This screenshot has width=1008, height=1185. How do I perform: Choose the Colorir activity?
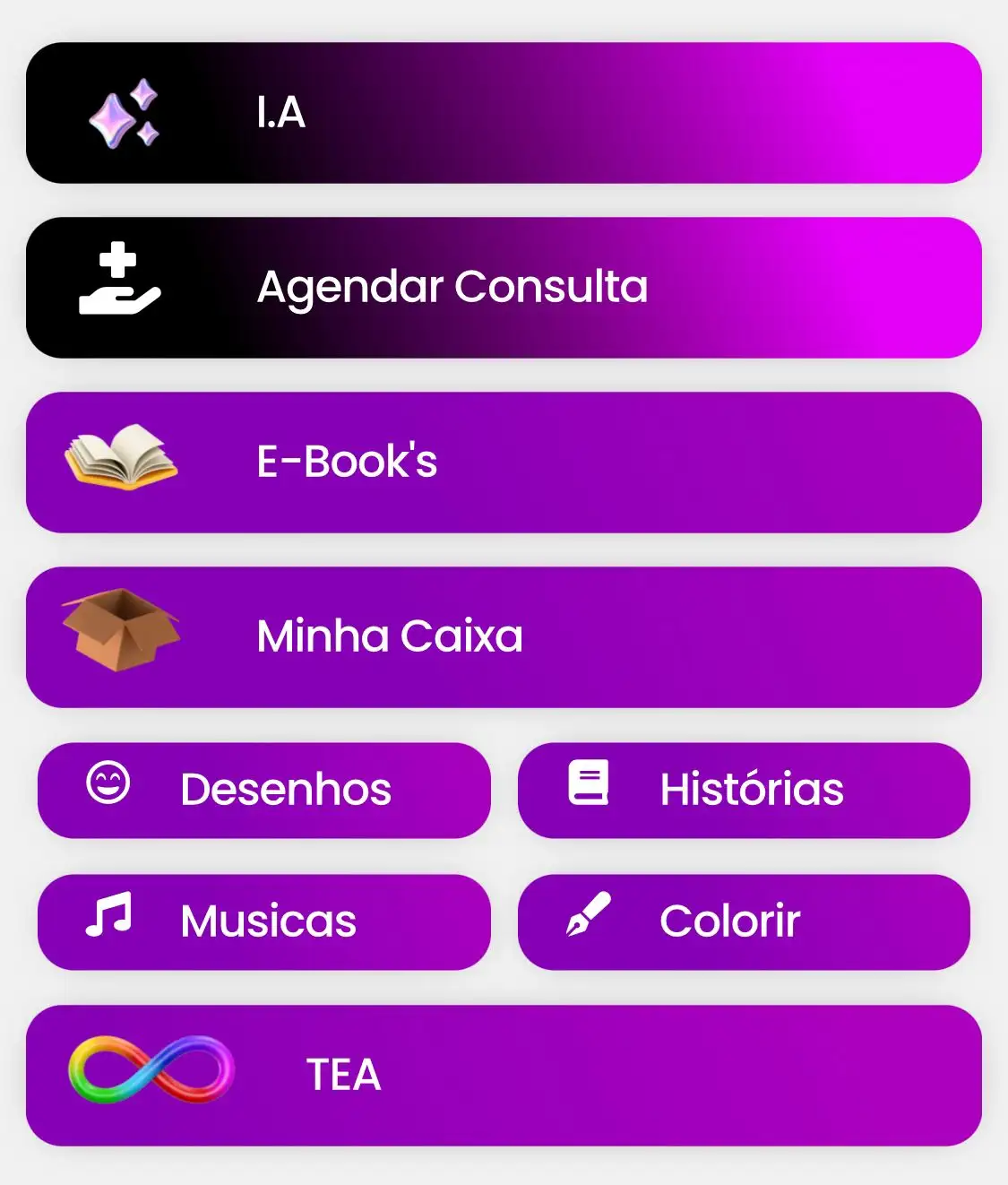tap(744, 921)
